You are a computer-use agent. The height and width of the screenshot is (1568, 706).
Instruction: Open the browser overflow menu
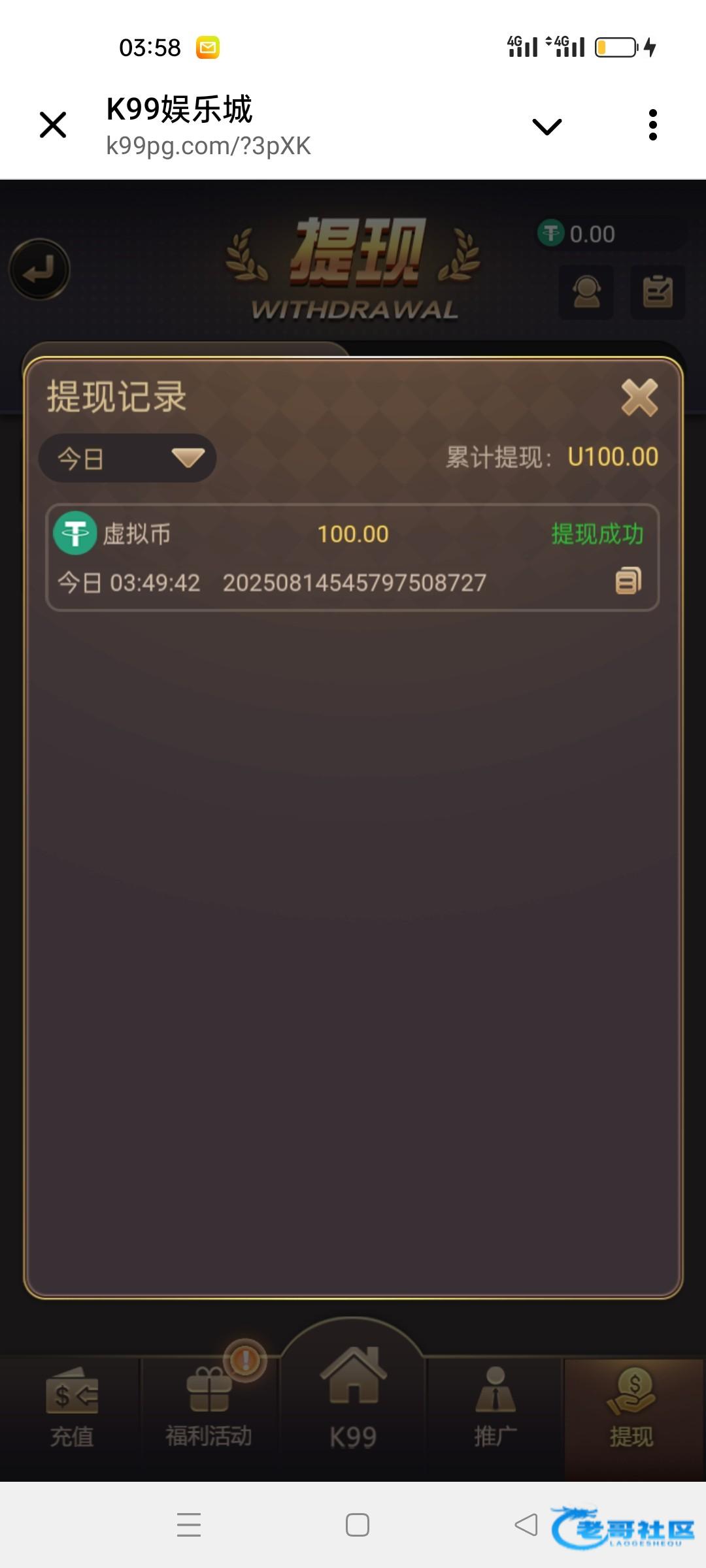pyautogui.click(x=652, y=125)
